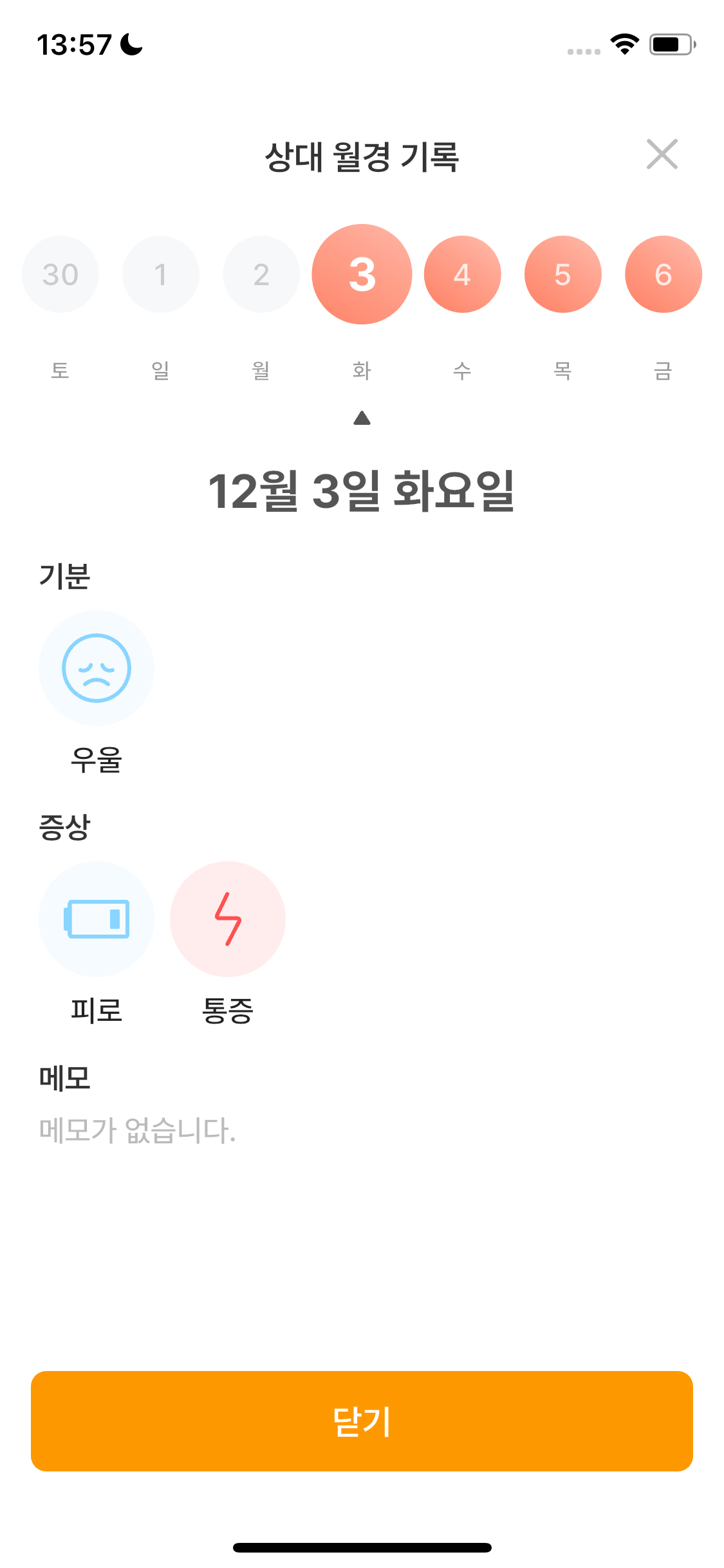Tap day 30 under 토 to expand it
The width and height of the screenshot is (724, 1568).
pyautogui.click(x=60, y=274)
